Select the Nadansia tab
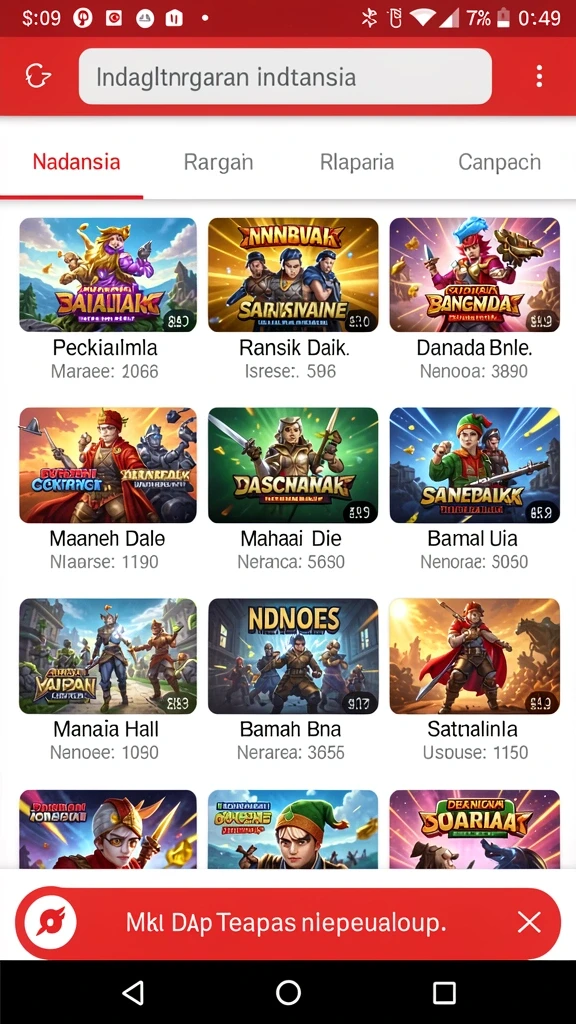This screenshot has width=576, height=1024. tap(76, 161)
